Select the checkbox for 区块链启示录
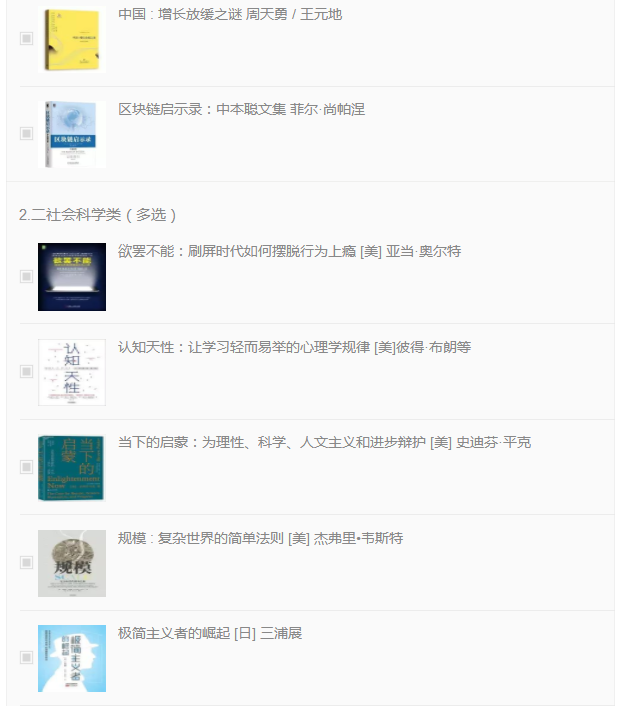This screenshot has width=624, height=706. 26,133
